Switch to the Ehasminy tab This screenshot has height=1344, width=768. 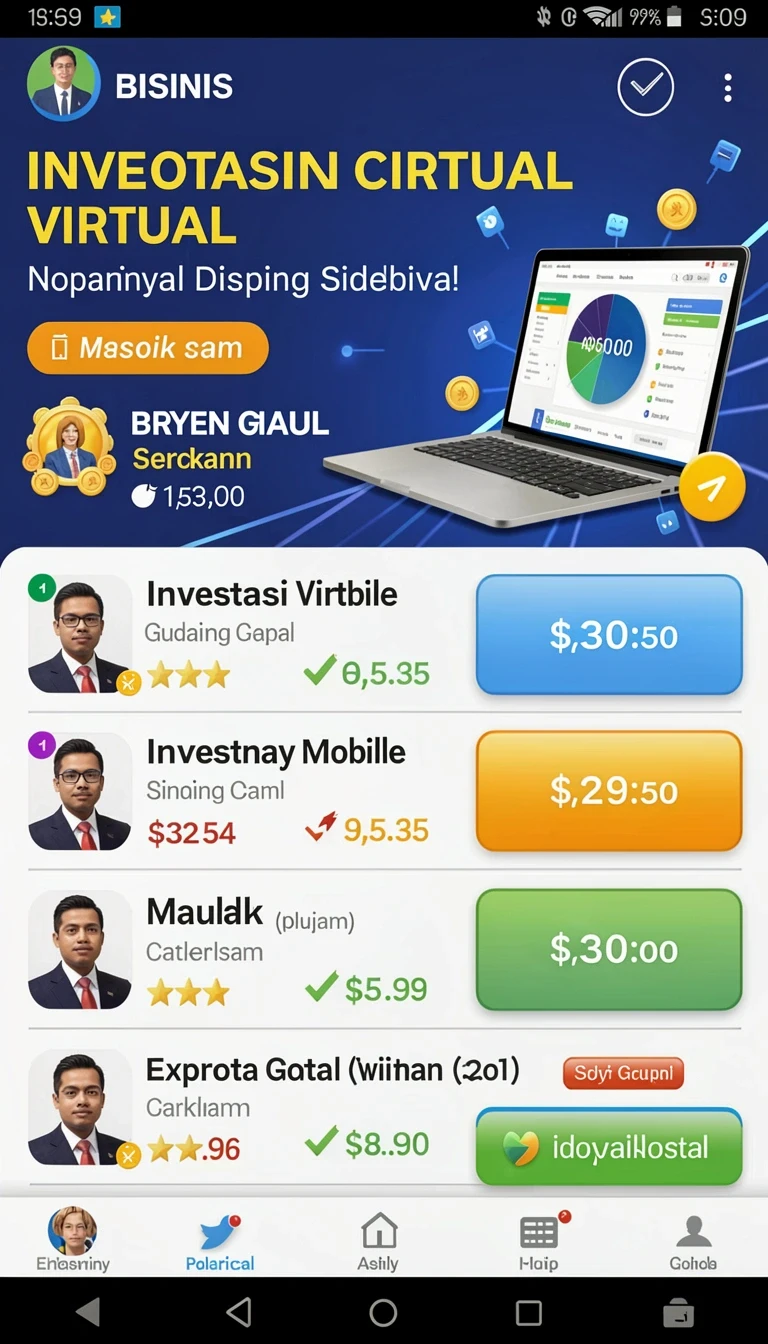click(73, 1240)
